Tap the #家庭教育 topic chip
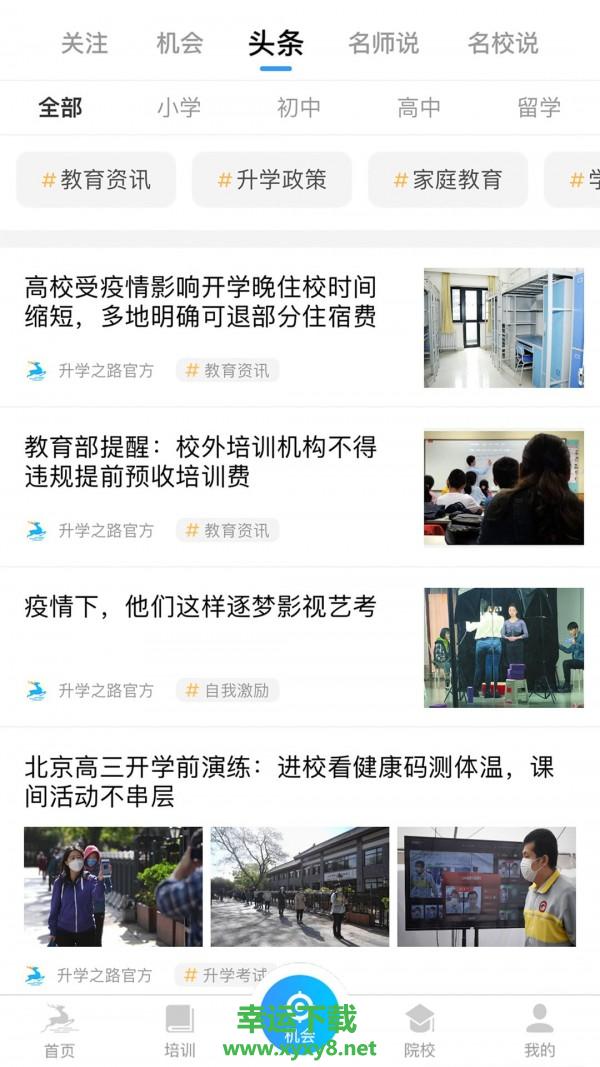Image resolution: width=600 pixels, height=1067 pixels. click(x=448, y=180)
